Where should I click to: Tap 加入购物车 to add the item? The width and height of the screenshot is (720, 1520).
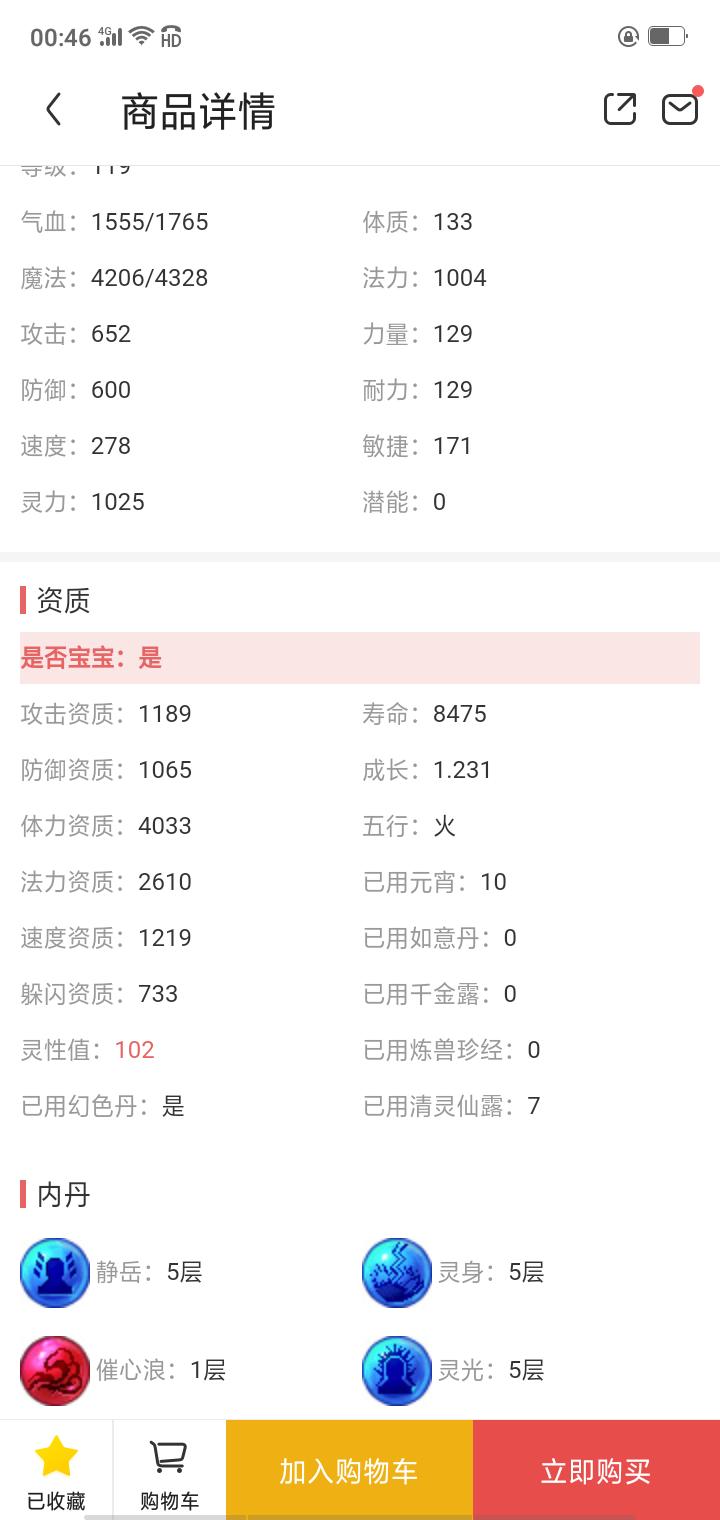(x=349, y=1470)
